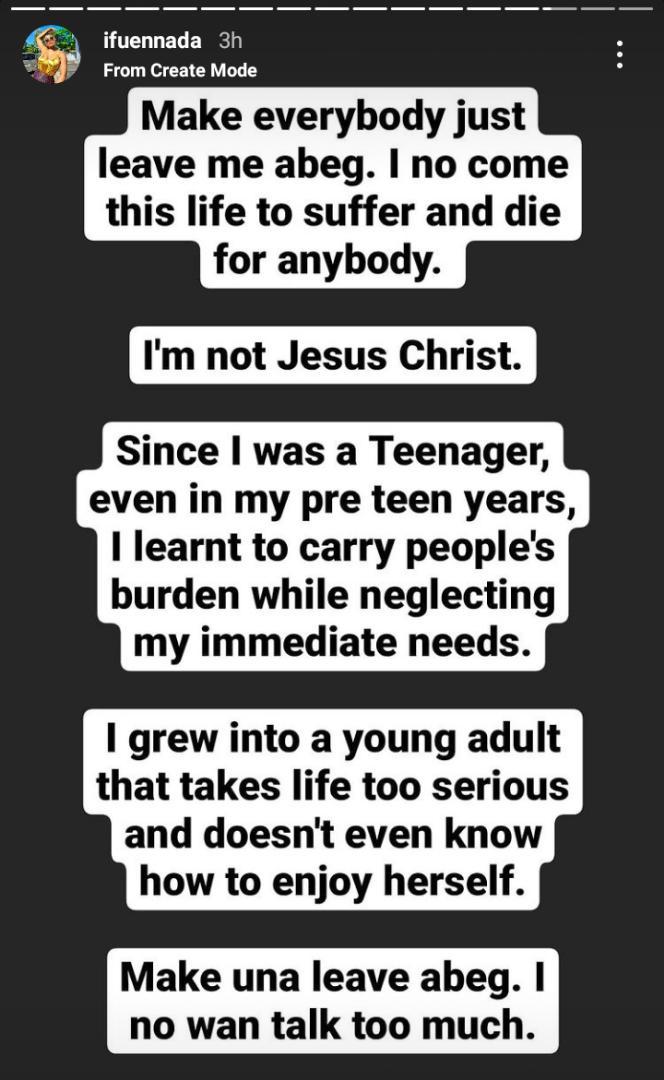Tap the ifuennada username

(x=152, y=41)
